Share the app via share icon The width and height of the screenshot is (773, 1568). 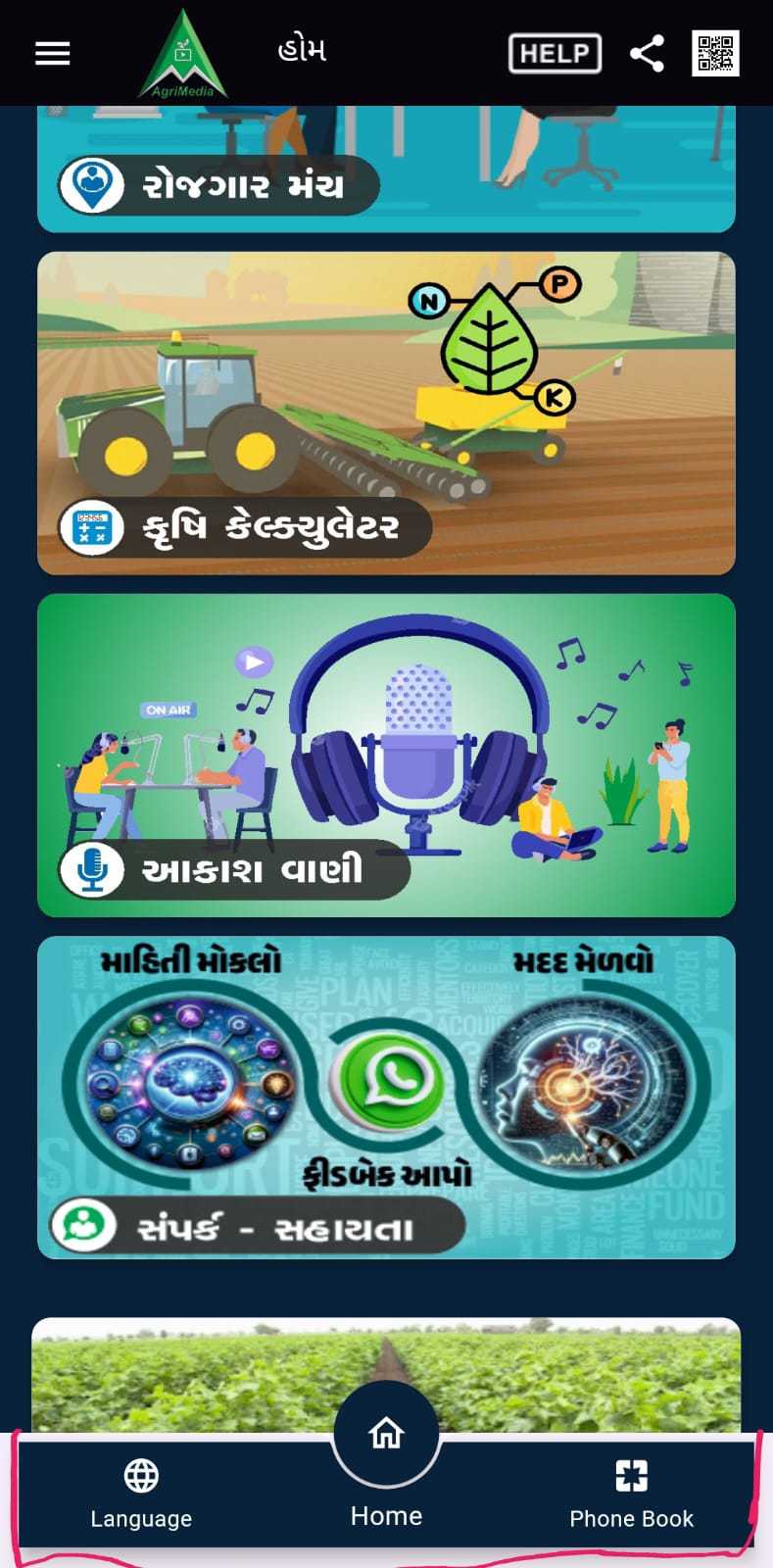647,53
